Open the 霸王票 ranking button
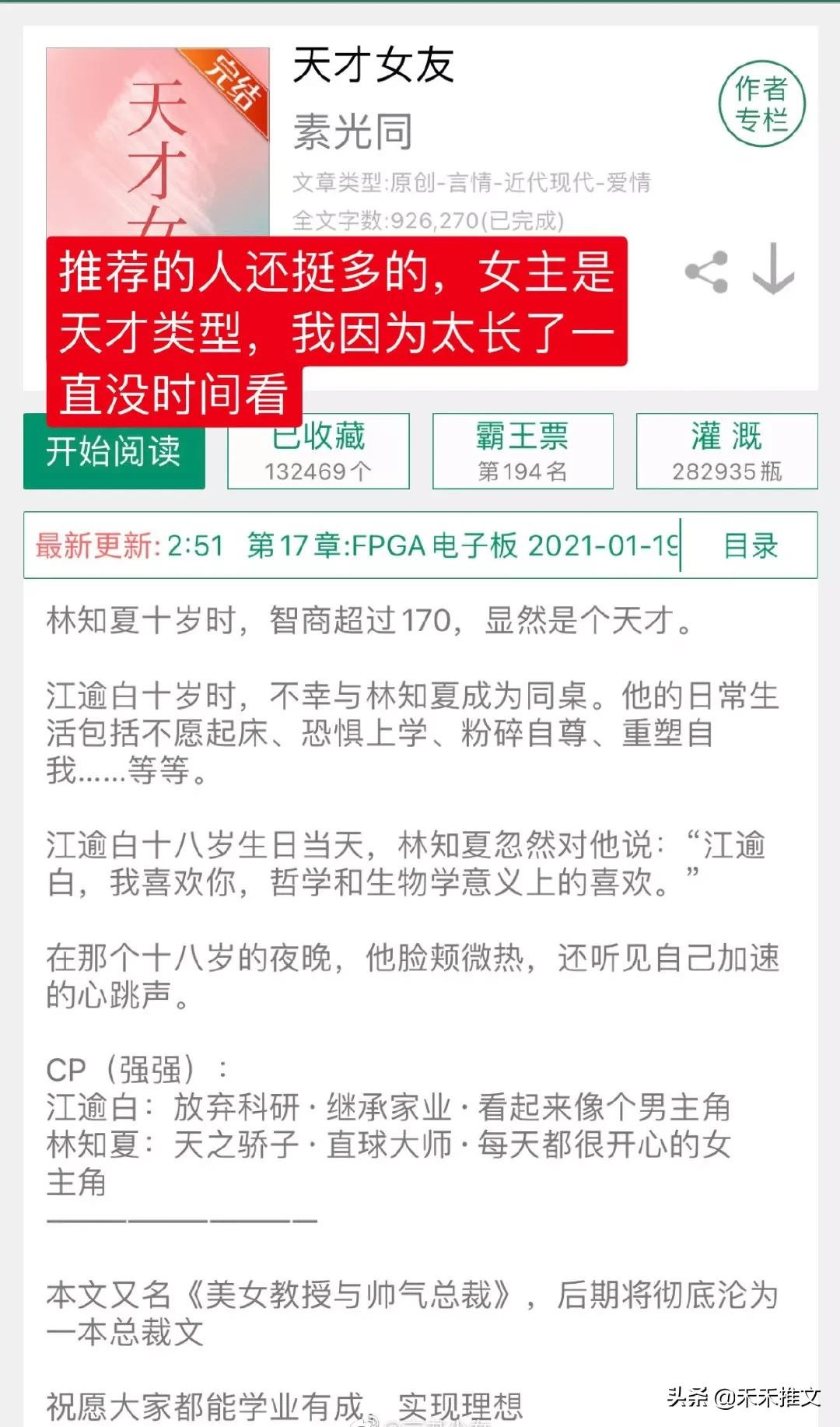 pyautogui.click(x=522, y=451)
